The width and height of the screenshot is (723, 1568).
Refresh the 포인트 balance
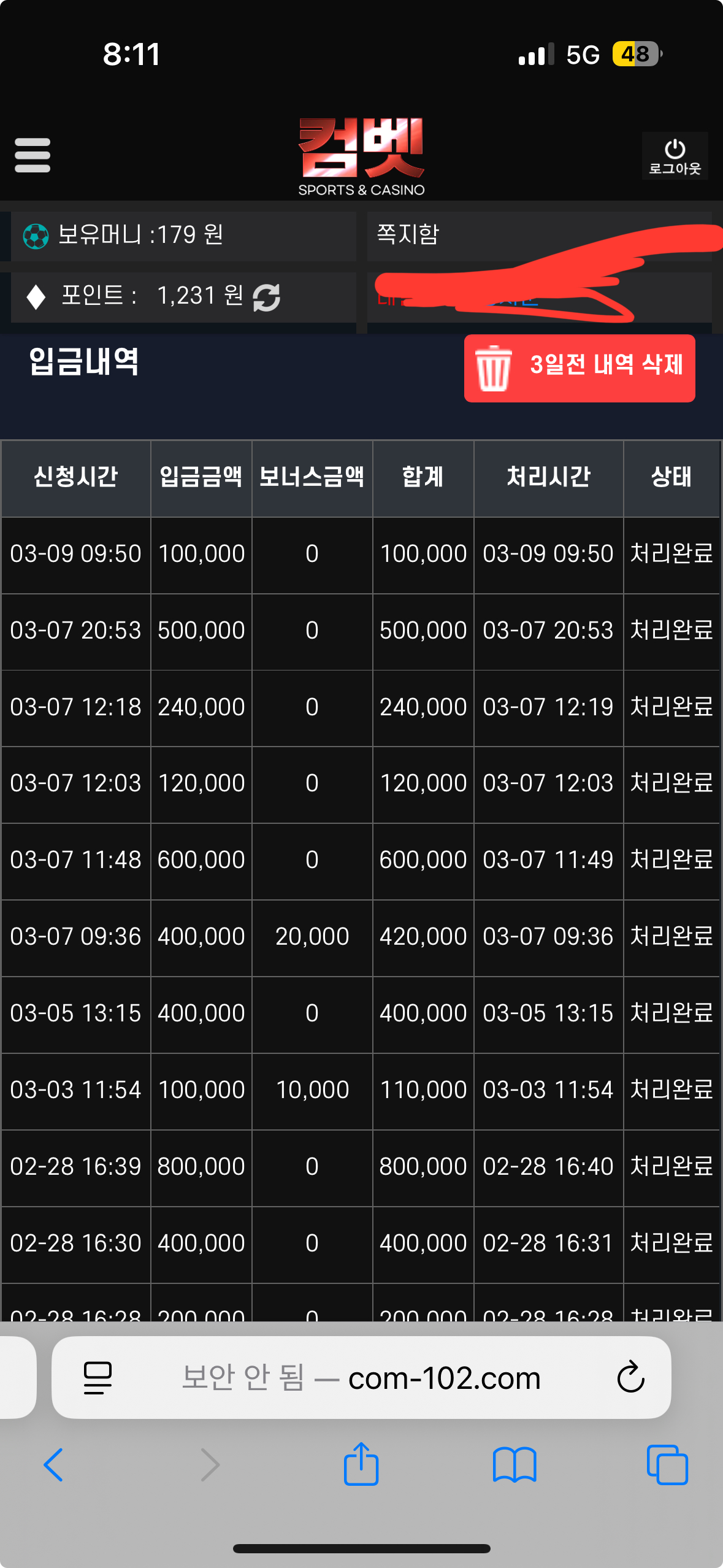pyautogui.click(x=267, y=298)
